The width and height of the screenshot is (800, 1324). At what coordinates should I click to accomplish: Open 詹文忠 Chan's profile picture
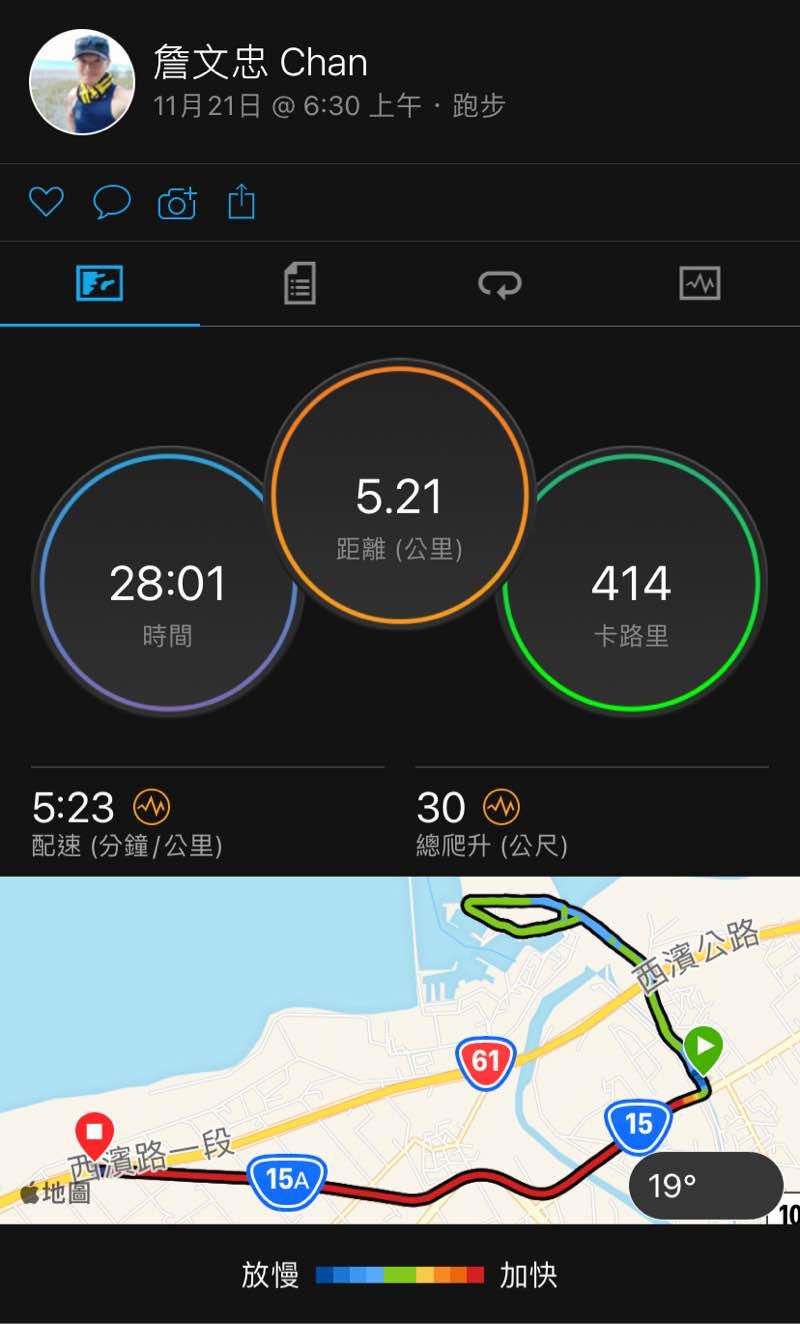pos(82,82)
